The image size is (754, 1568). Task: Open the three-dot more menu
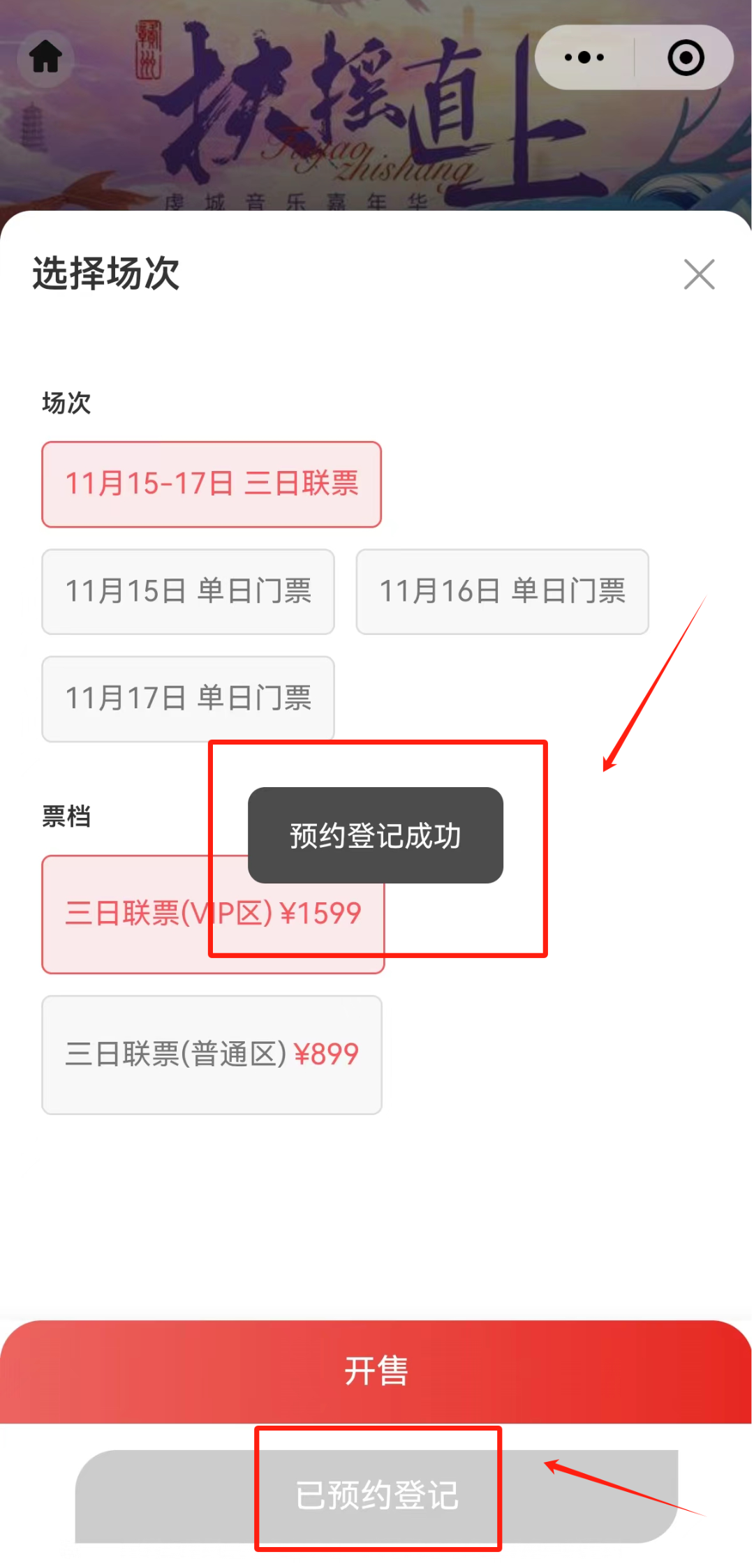[x=584, y=57]
